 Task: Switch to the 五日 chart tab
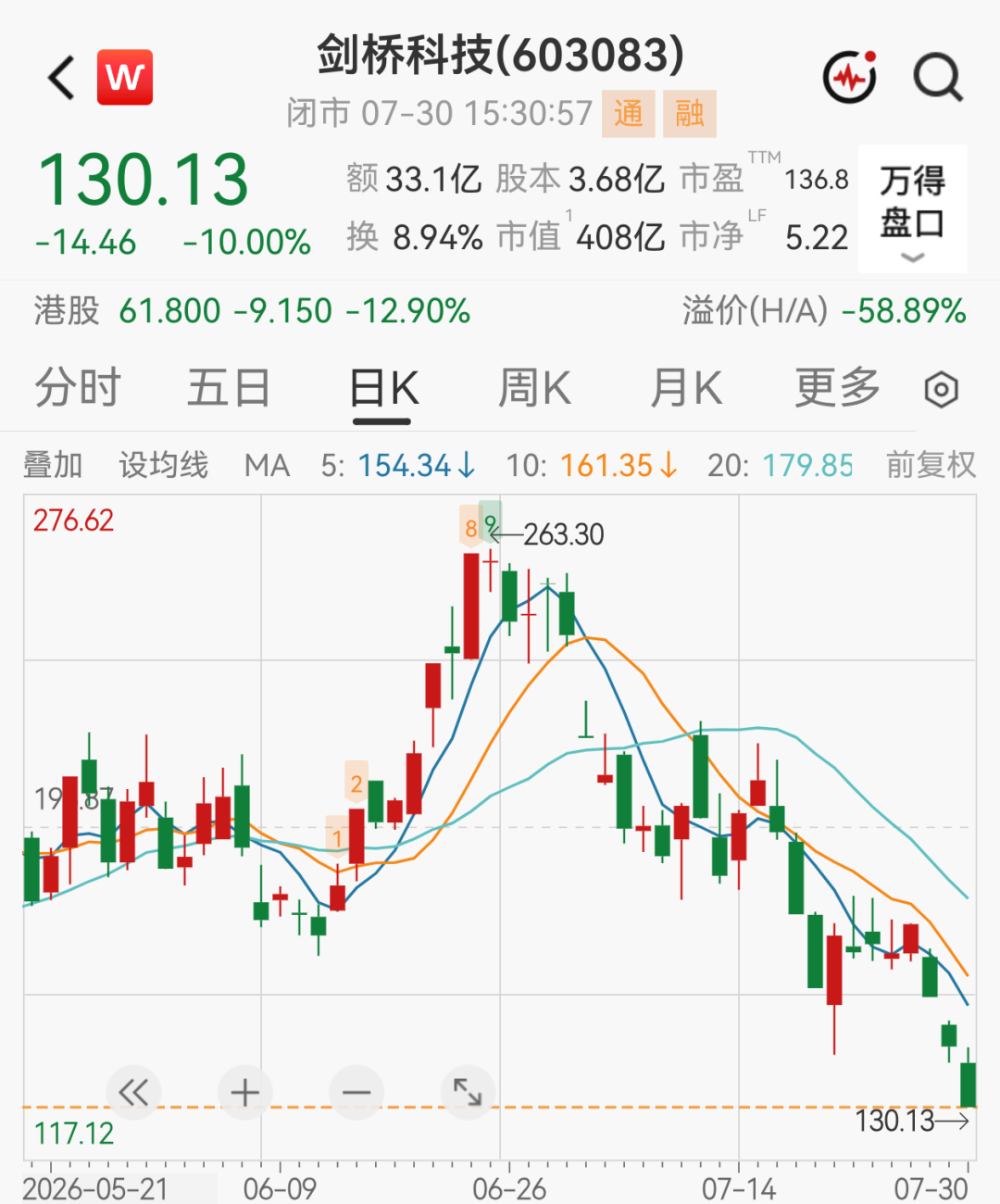click(229, 387)
